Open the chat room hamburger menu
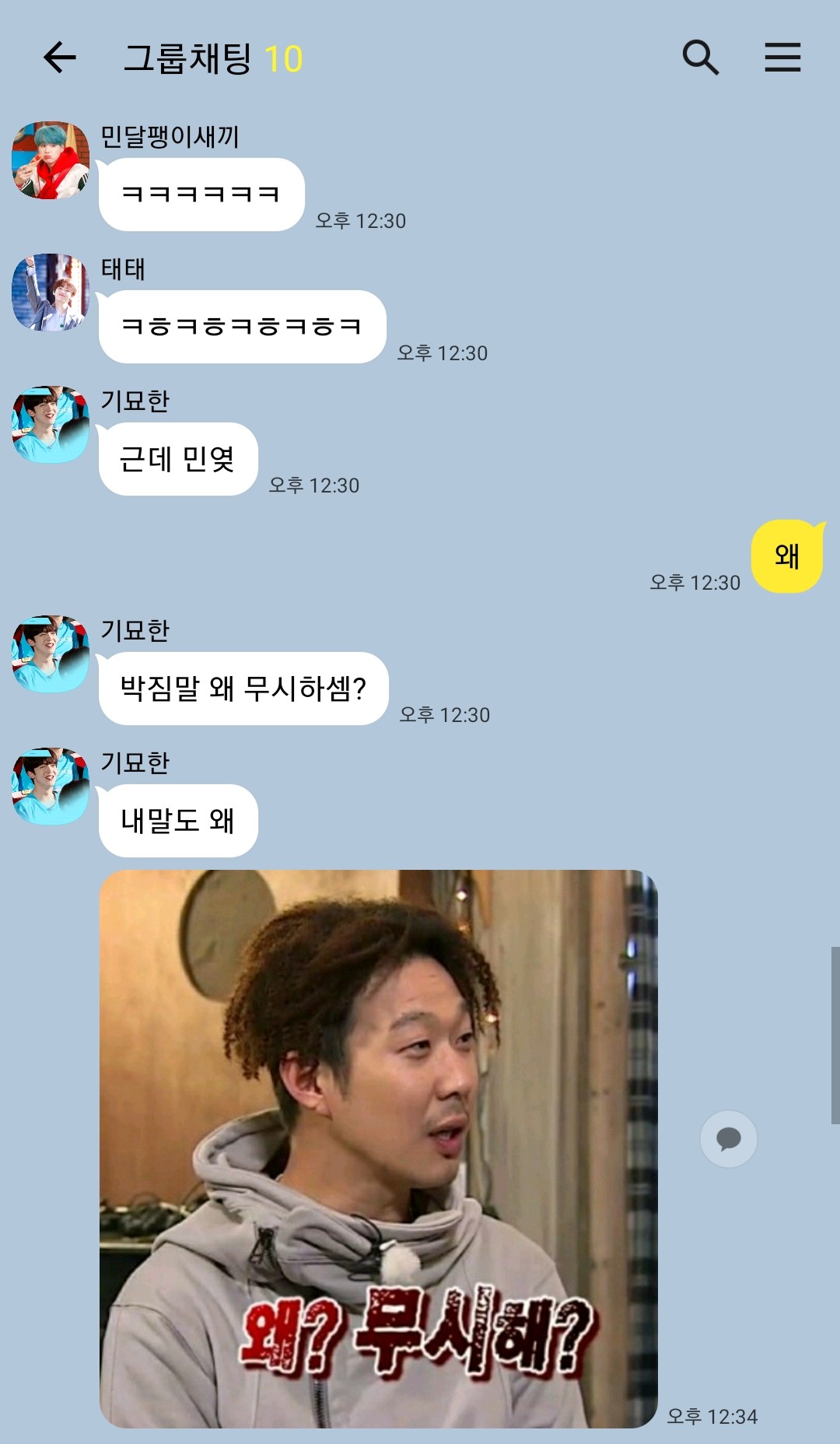The width and height of the screenshot is (840, 1444). 782,58
